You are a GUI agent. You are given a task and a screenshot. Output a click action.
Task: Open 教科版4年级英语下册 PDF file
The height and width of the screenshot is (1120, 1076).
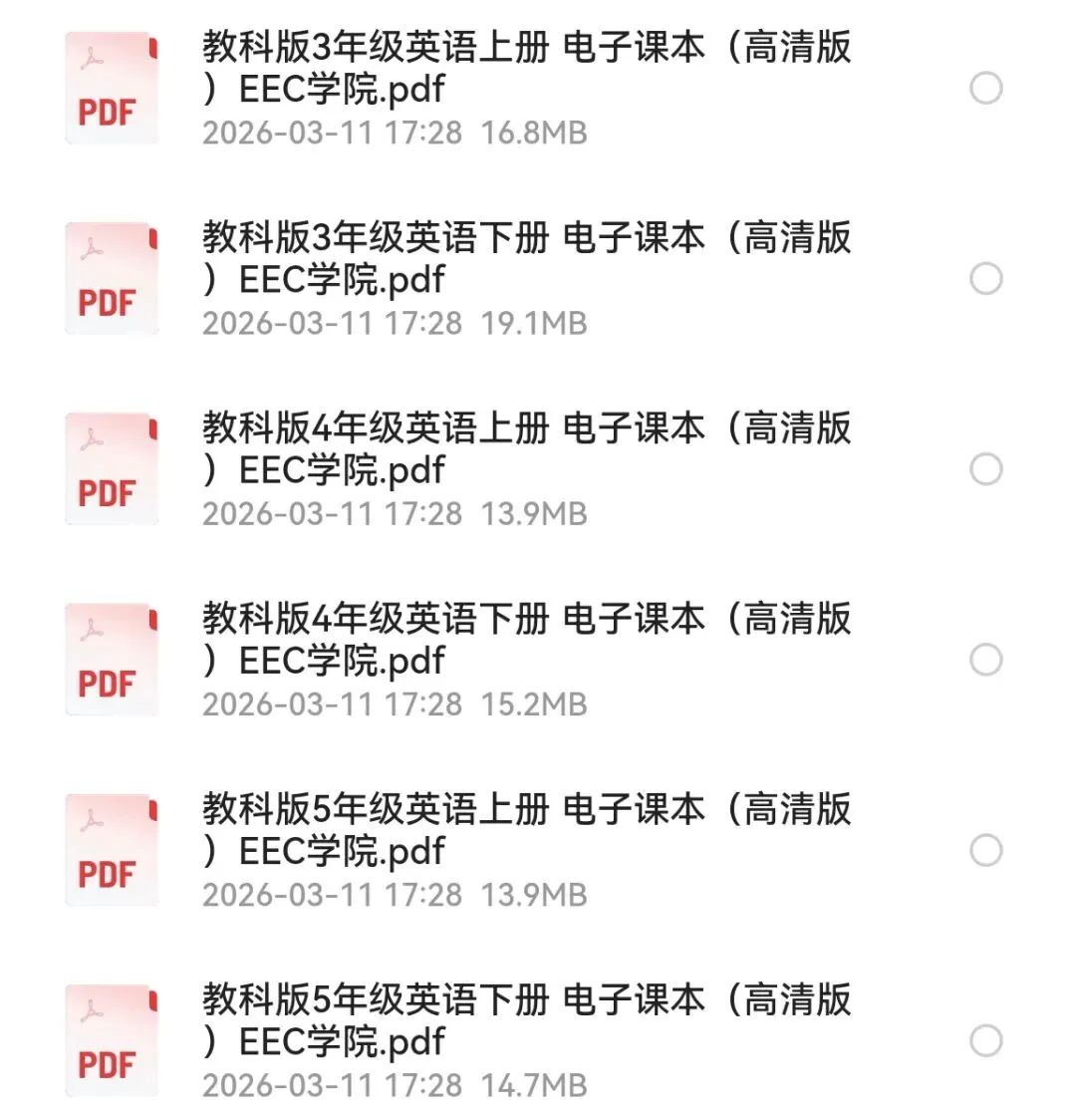pos(526,639)
